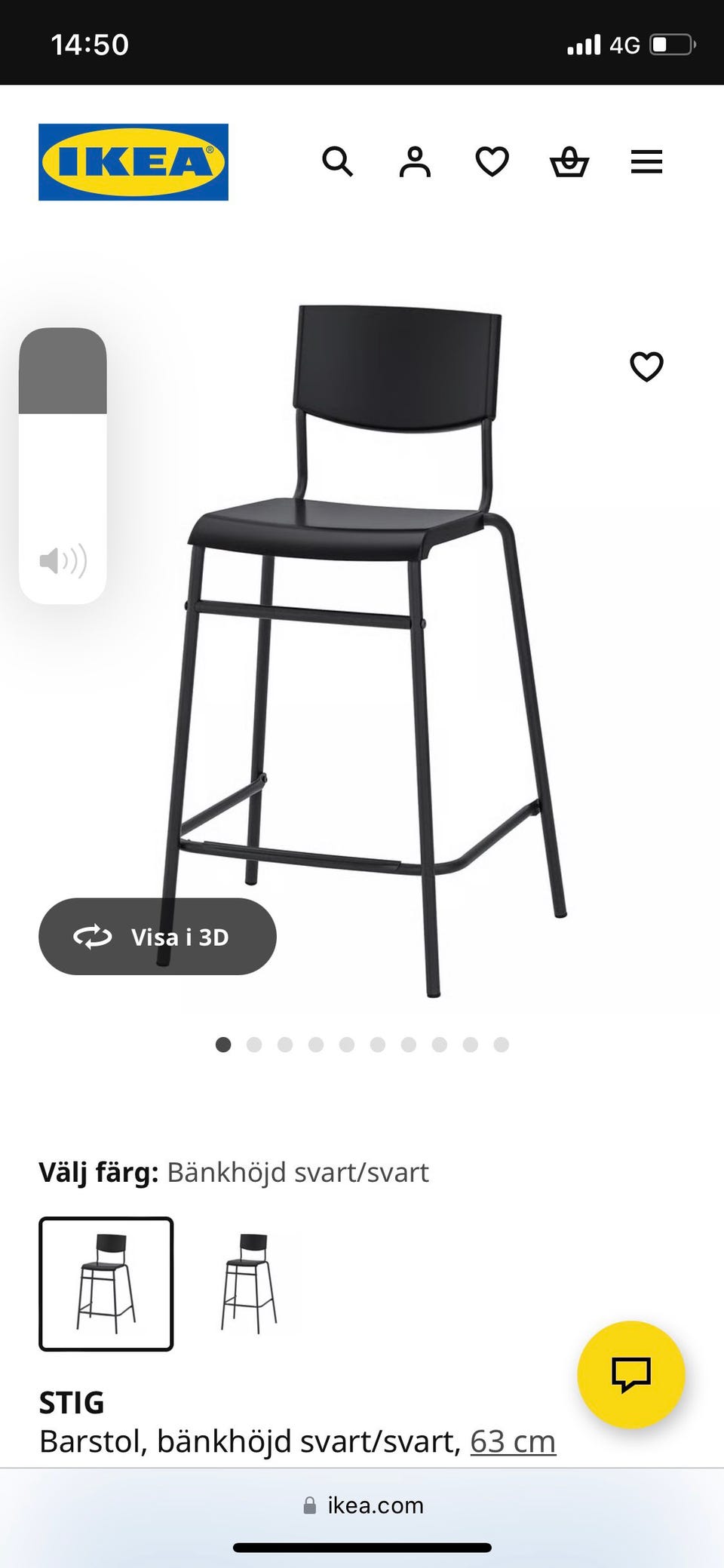Select the second color variant thumbnail
Viewport: 724px width, 1568px height.
pos(249,1284)
